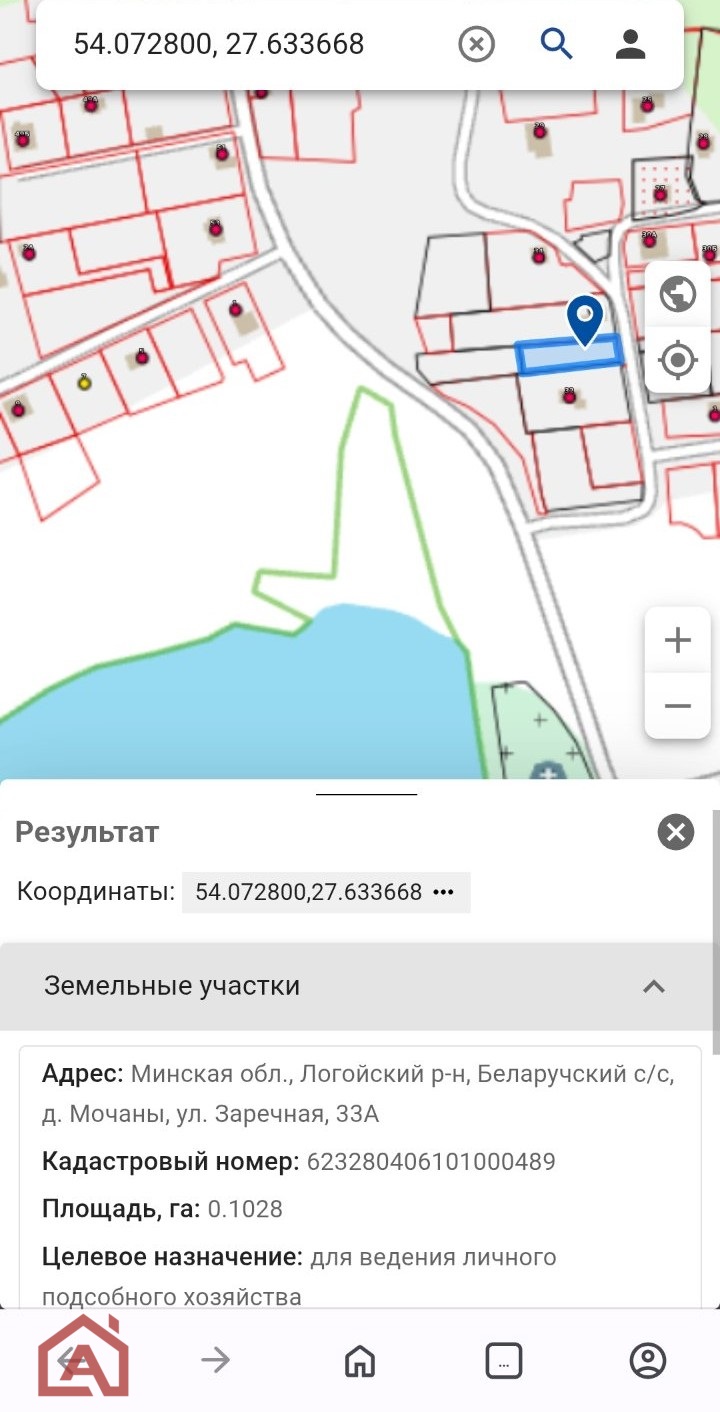Tap the blue location pin on map

[x=585, y=320]
